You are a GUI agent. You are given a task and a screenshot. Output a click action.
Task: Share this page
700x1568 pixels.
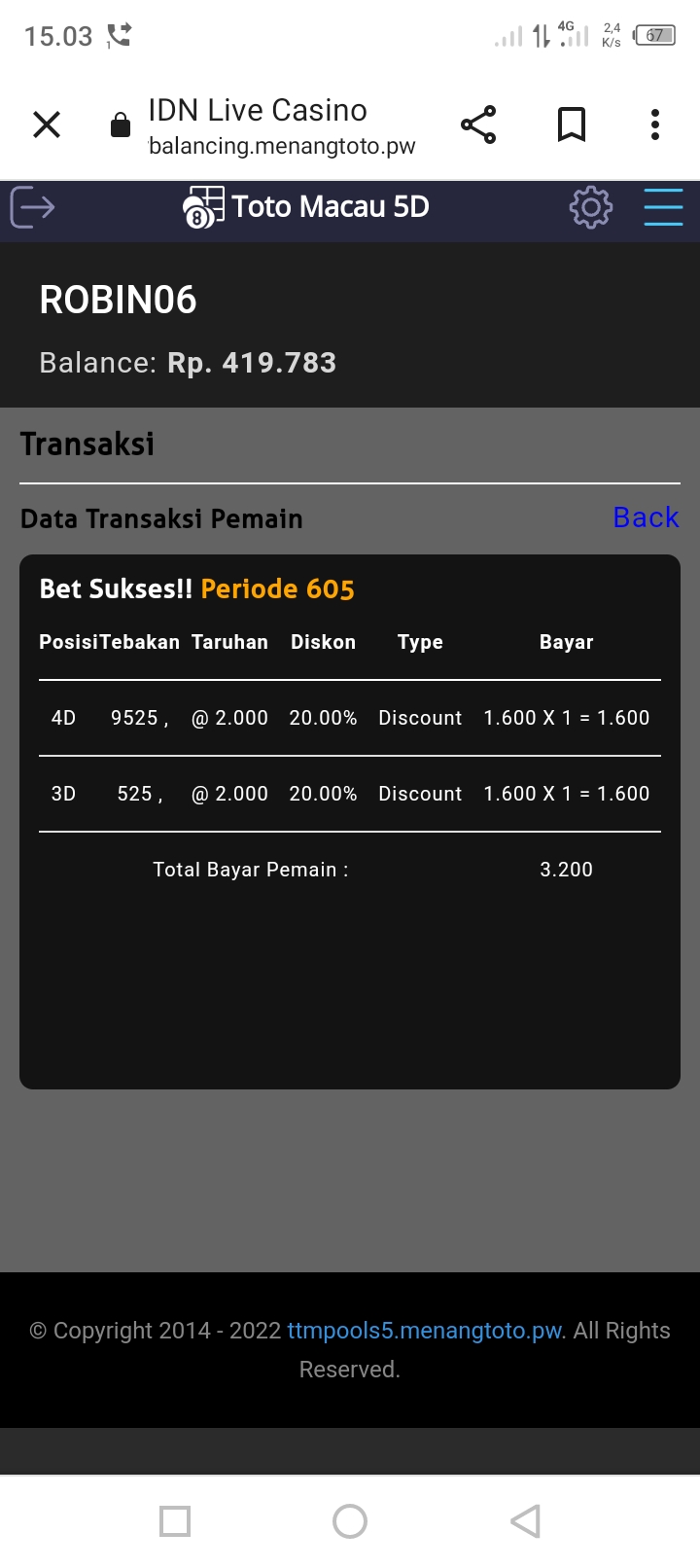tap(478, 125)
